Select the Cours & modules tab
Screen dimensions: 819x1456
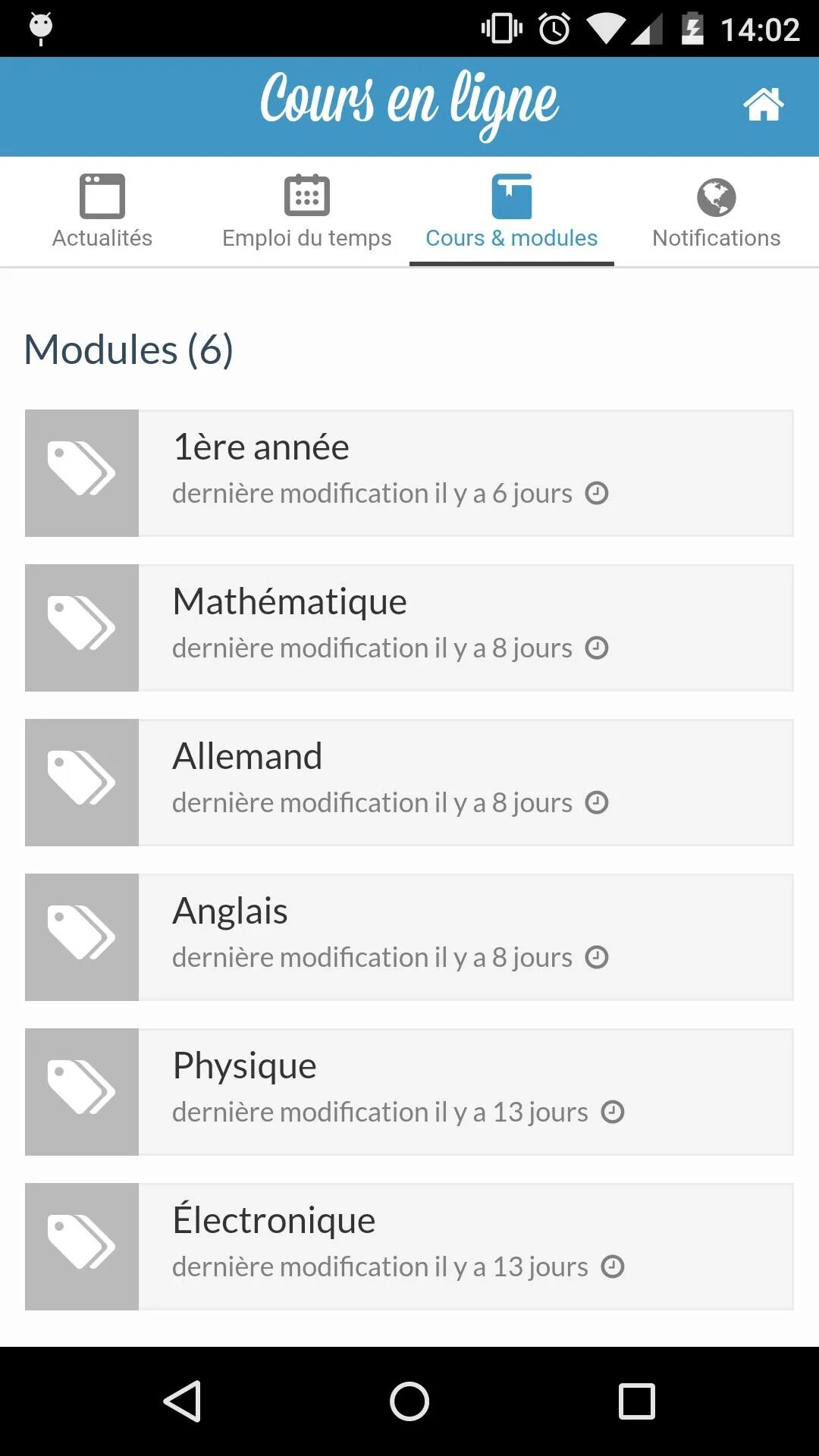[512, 212]
